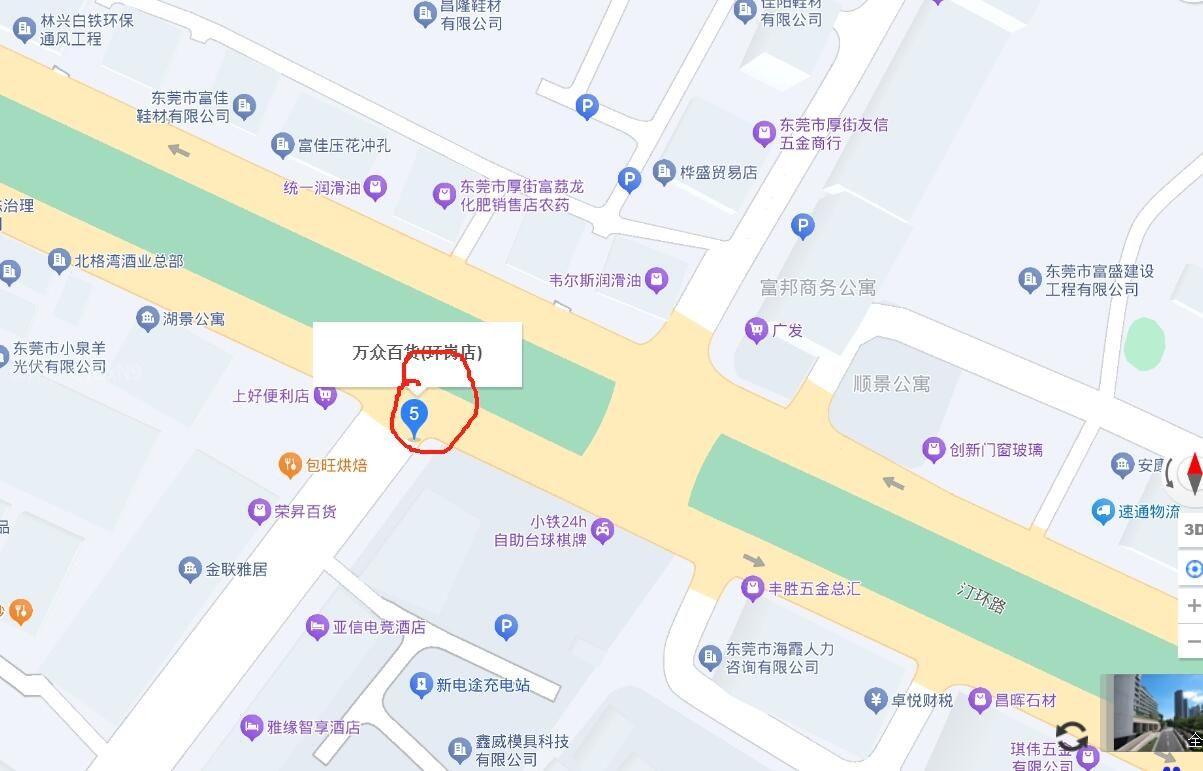The height and width of the screenshot is (771, 1203).
Task: Switch the map to 3D view
Action: (1192, 530)
